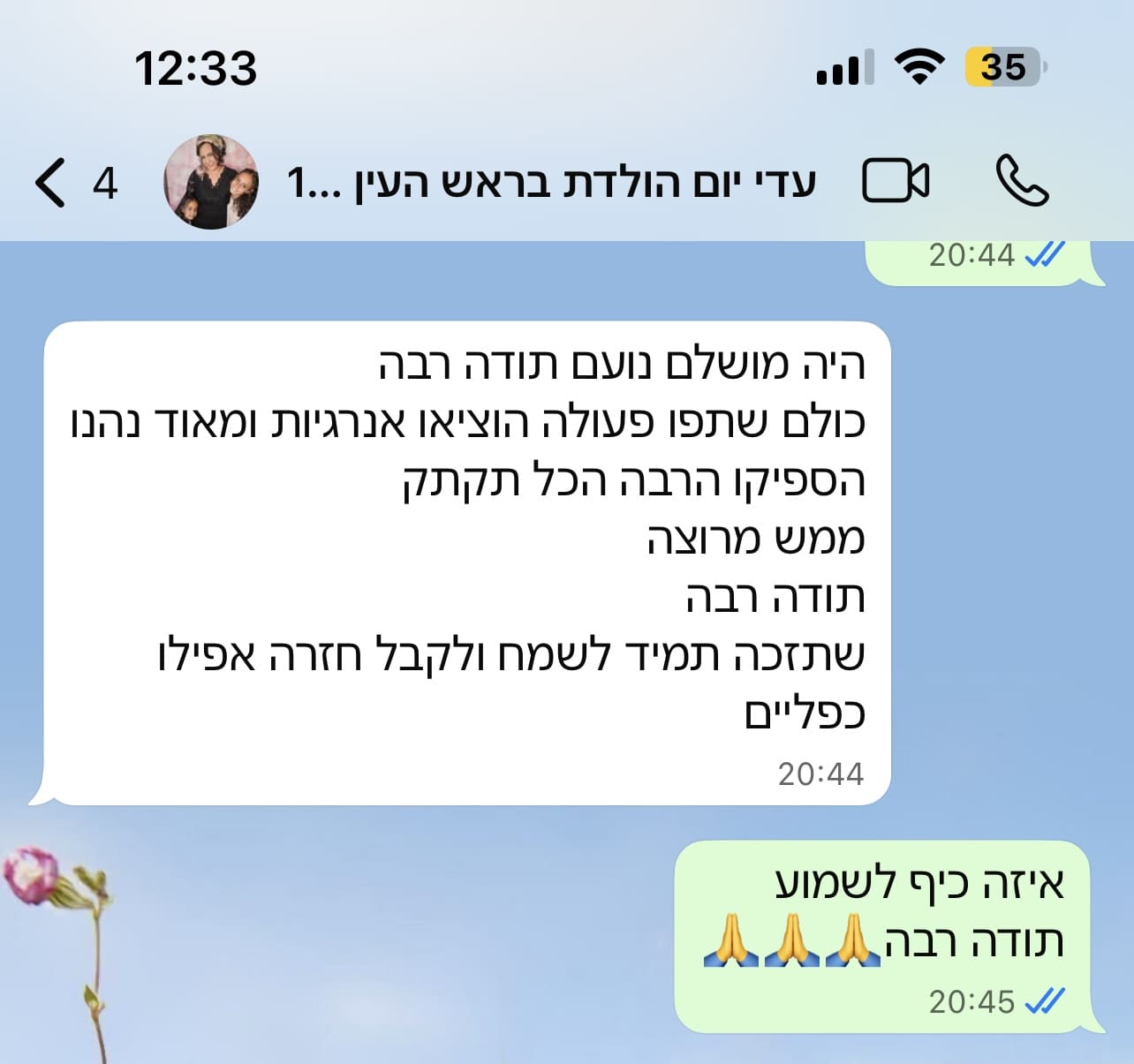This screenshot has height=1064, width=1134.
Task: Start a video call with this contact
Action: [x=895, y=182]
